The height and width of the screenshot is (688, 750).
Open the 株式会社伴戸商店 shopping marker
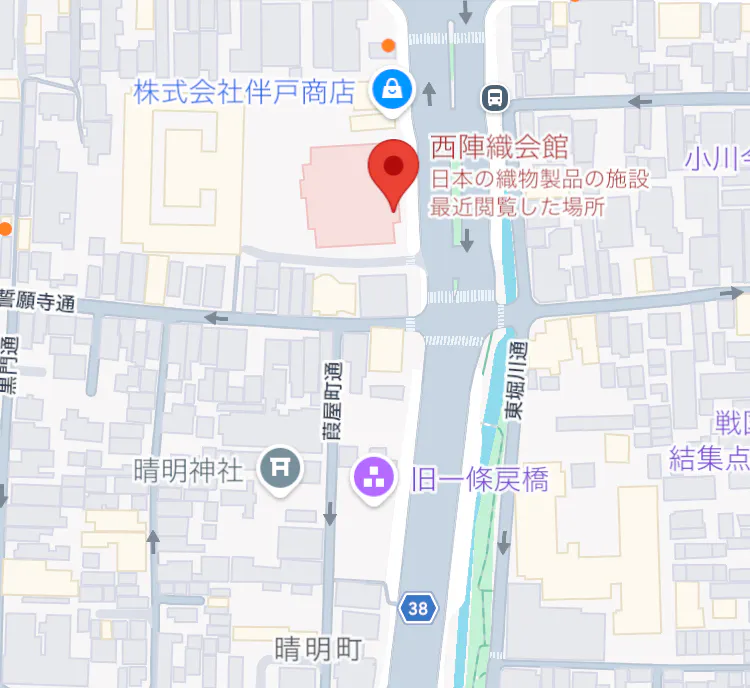[391, 91]
